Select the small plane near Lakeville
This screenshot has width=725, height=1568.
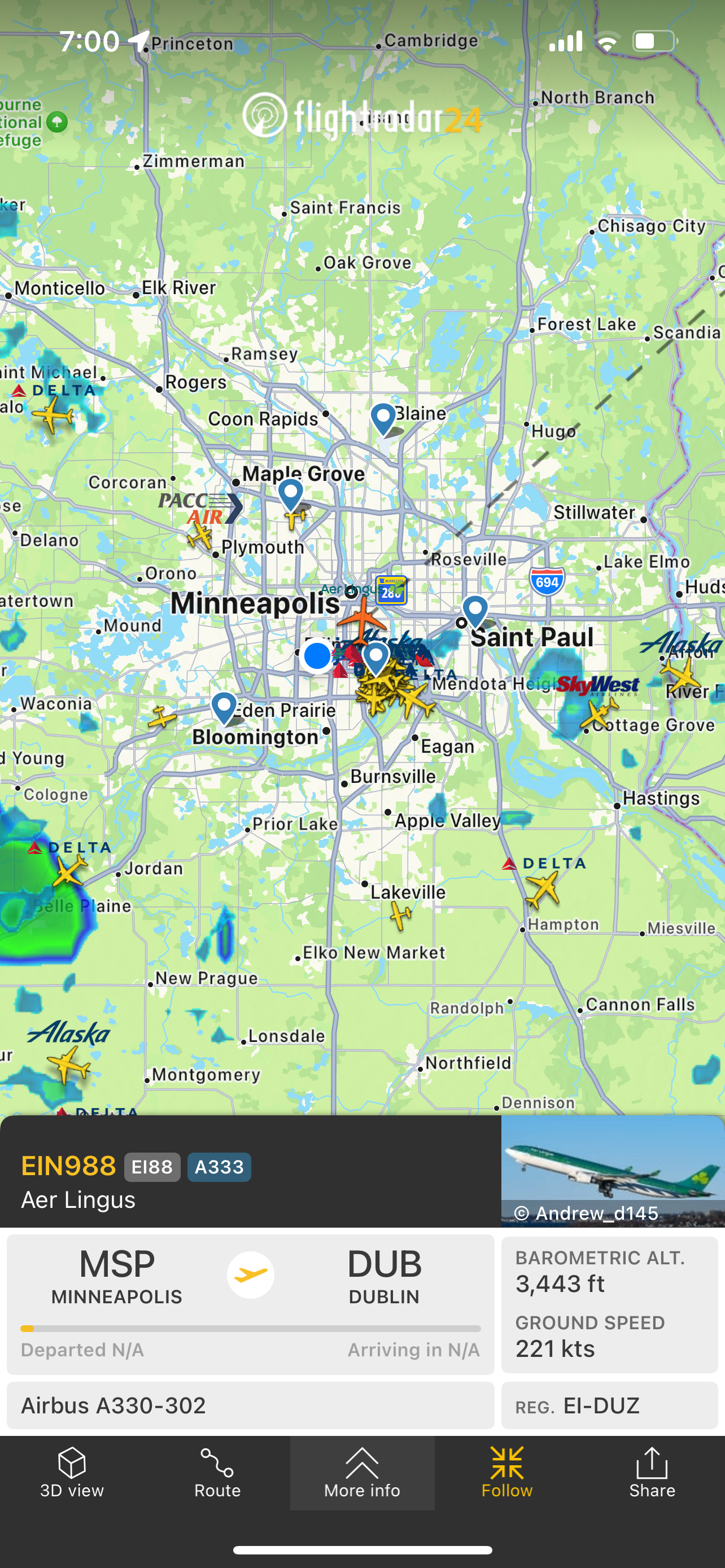pos(400,914)
